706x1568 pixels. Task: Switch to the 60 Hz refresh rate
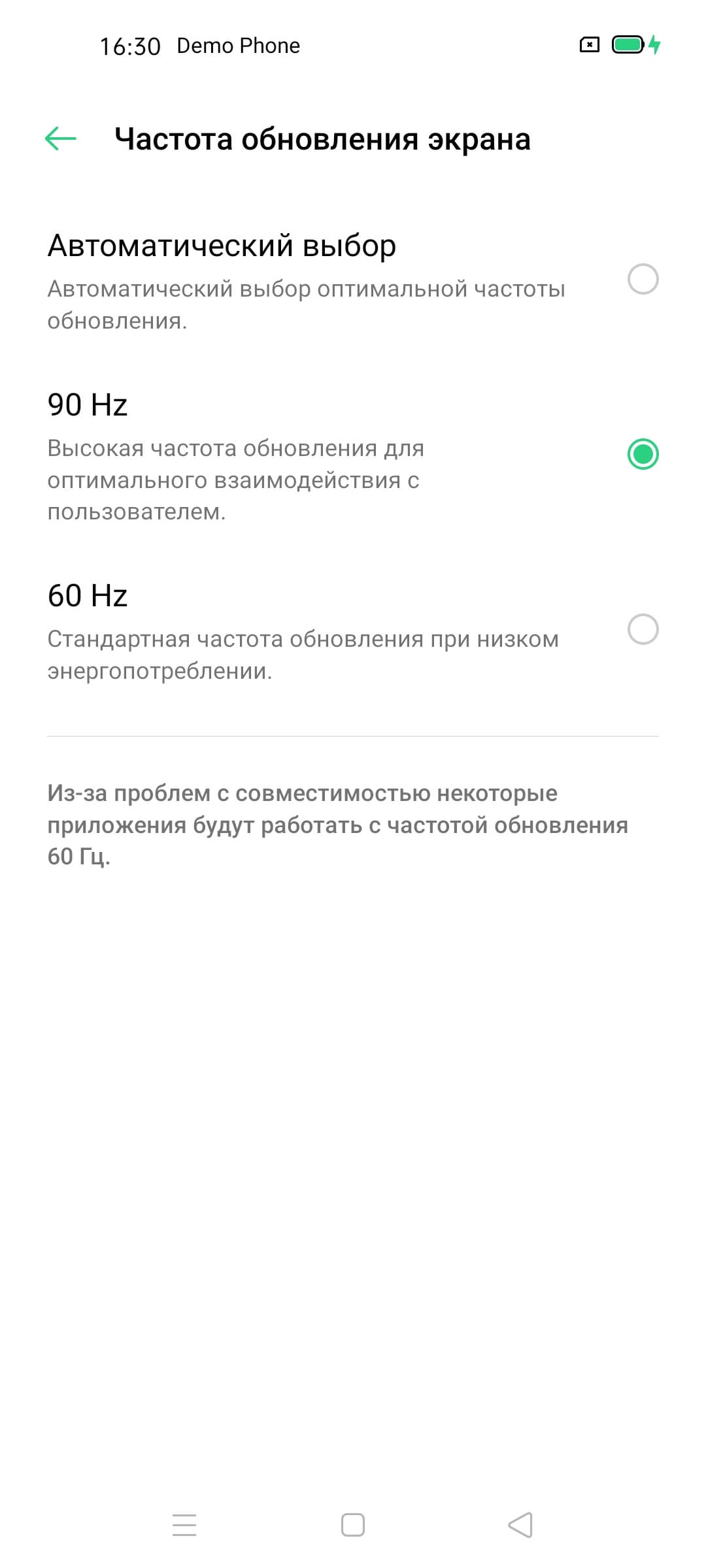click(x=643, y=630)
